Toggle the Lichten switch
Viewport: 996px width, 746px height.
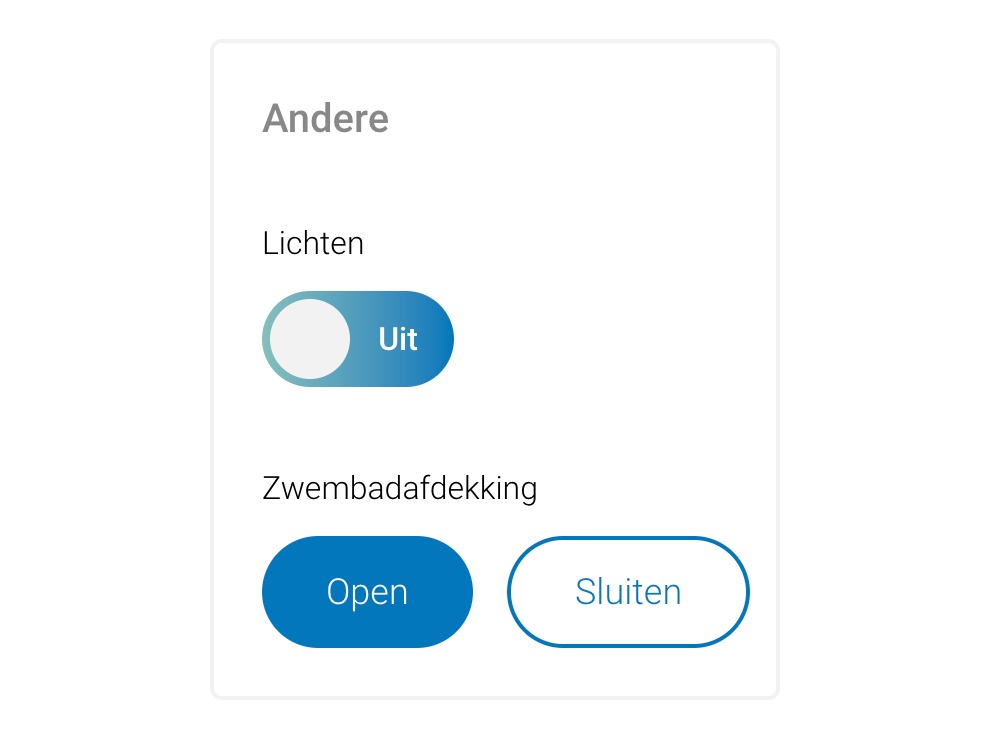pyautogui.click(x=357, y=339)
